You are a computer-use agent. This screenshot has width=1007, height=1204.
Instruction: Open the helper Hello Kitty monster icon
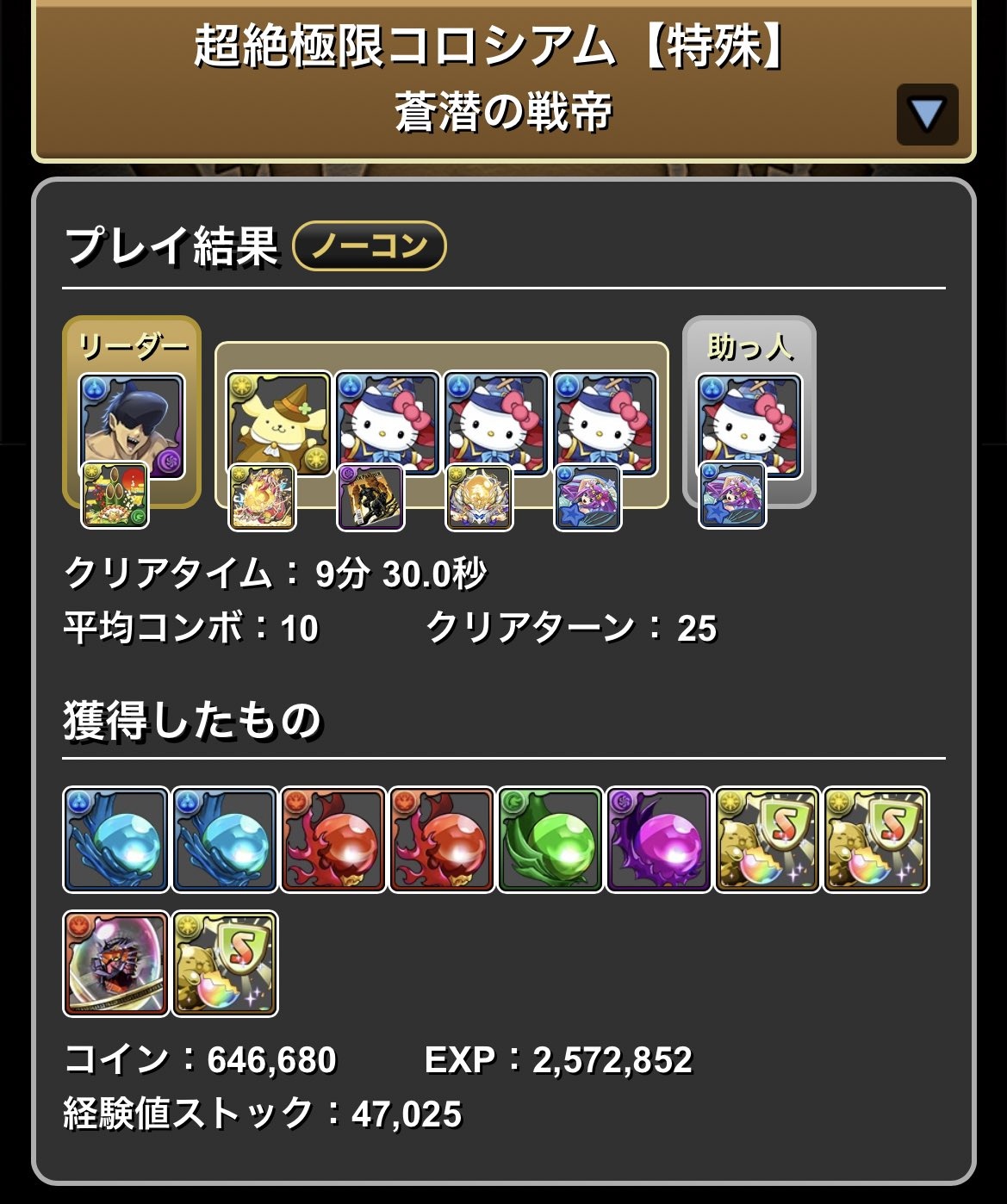click(749, 424)
